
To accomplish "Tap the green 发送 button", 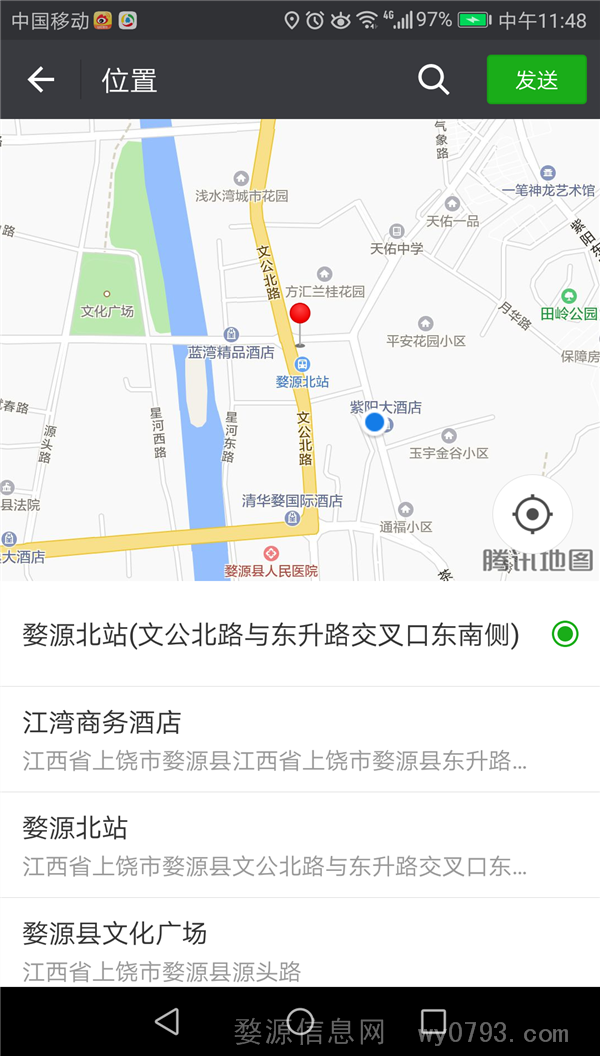I will tap(537, 79).
